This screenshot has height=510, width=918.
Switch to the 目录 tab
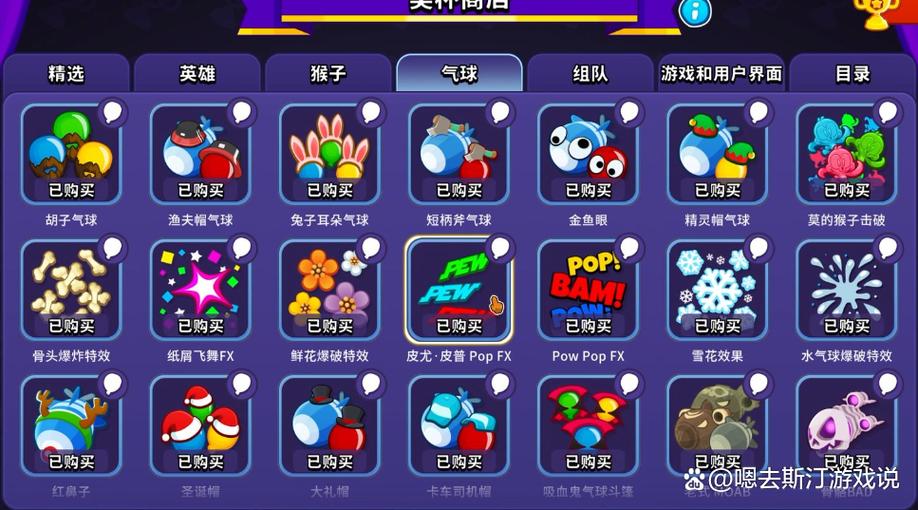pos(852,74)
